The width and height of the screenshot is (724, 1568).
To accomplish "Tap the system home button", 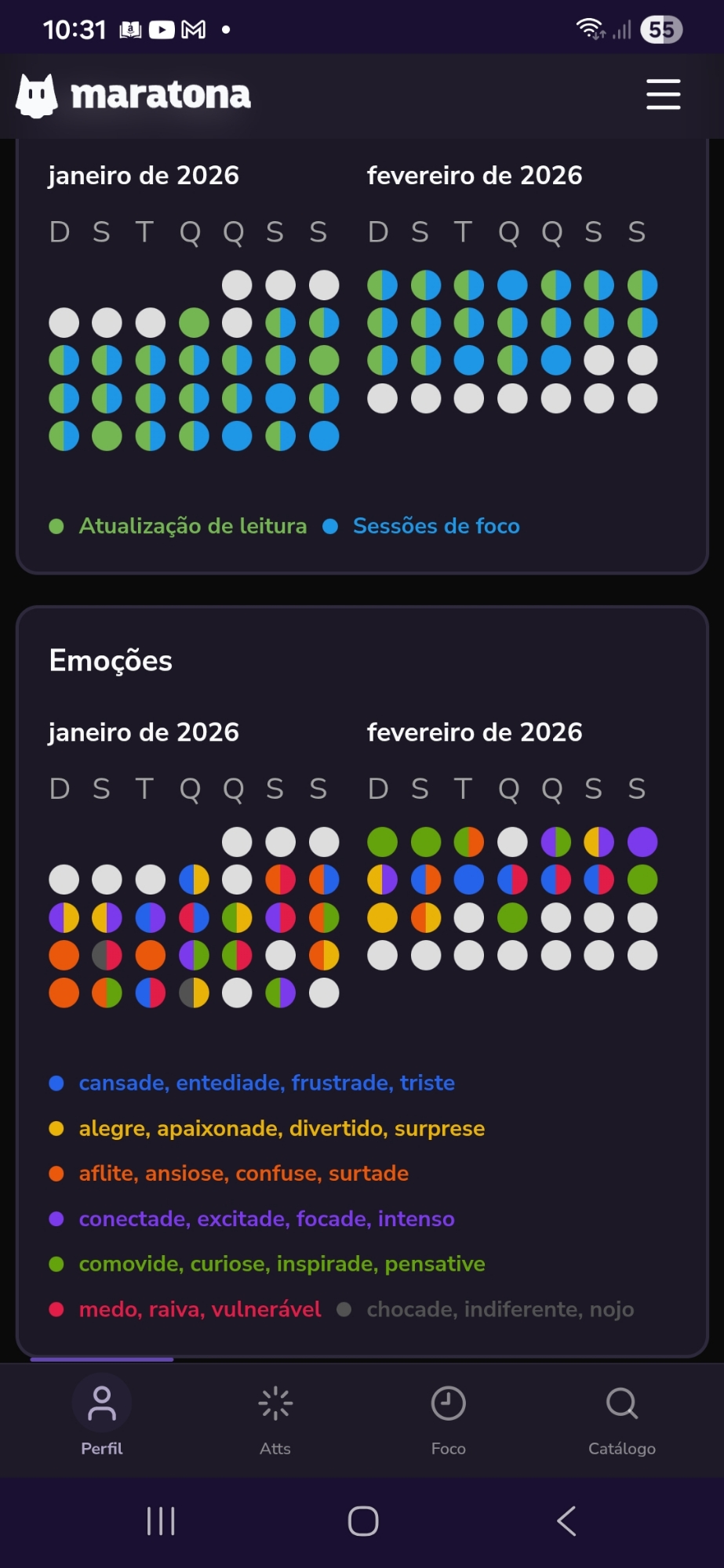I will 363,1522.
